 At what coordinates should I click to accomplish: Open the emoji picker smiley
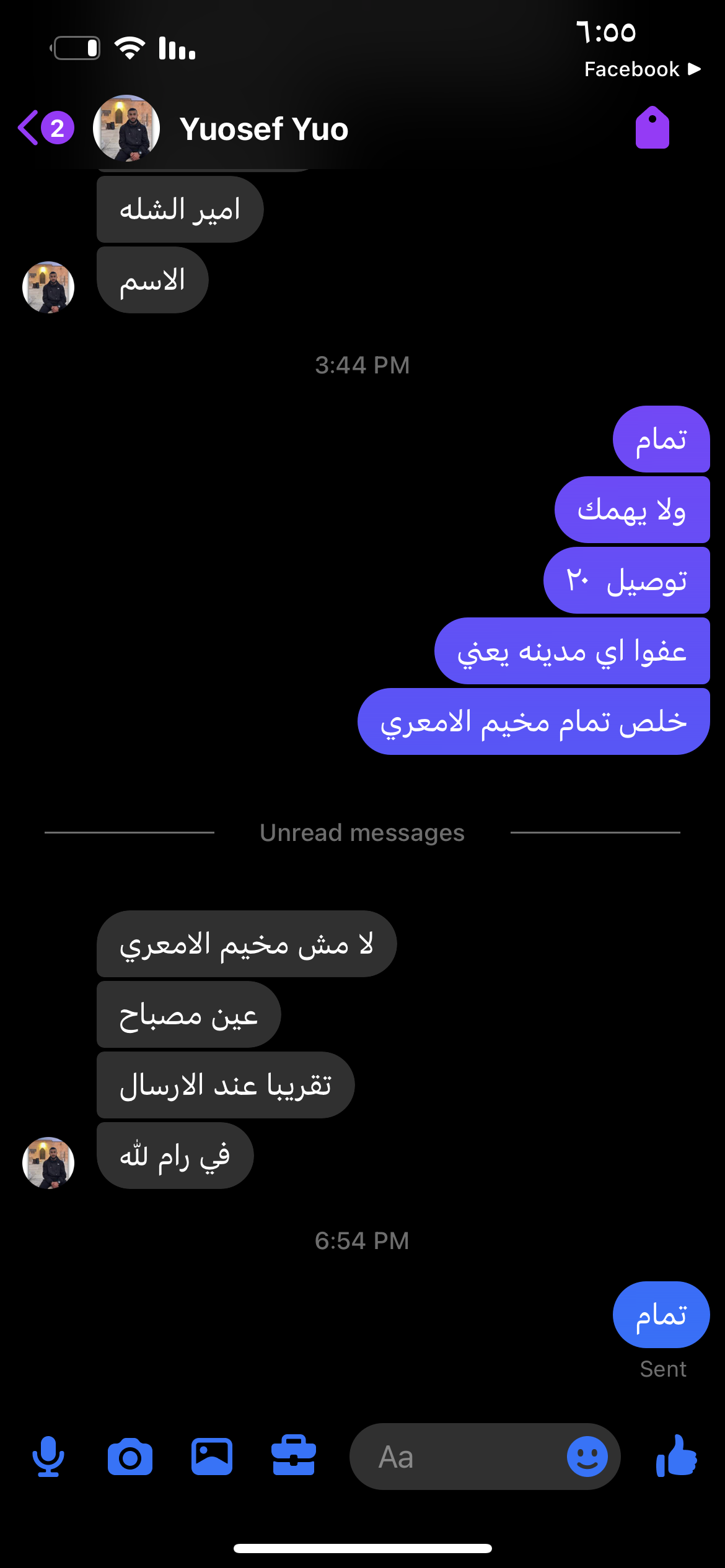pos(587,1457)
